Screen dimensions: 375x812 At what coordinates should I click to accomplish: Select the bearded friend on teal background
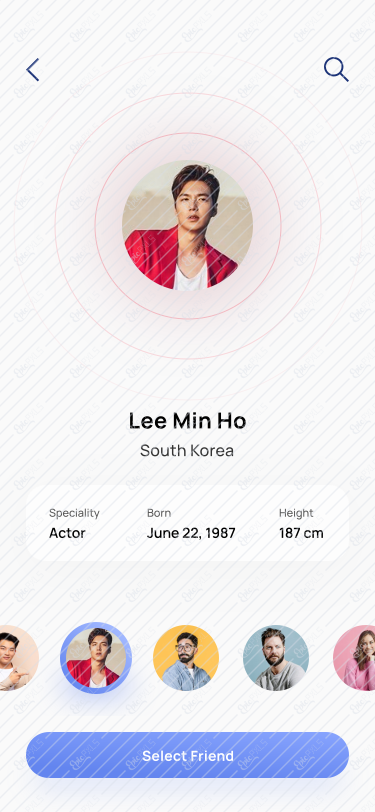point(276,658)
